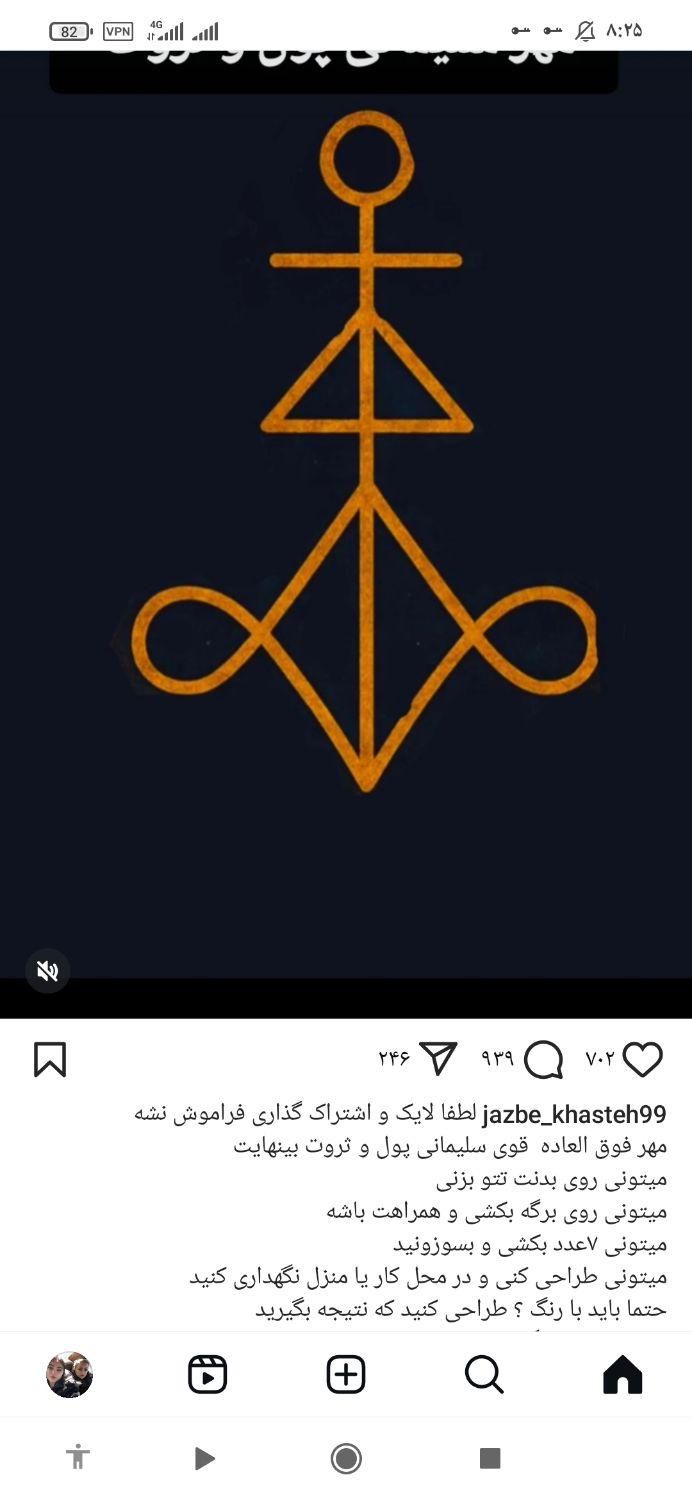Open the jazbe_khasteh99 profile

573,1114
